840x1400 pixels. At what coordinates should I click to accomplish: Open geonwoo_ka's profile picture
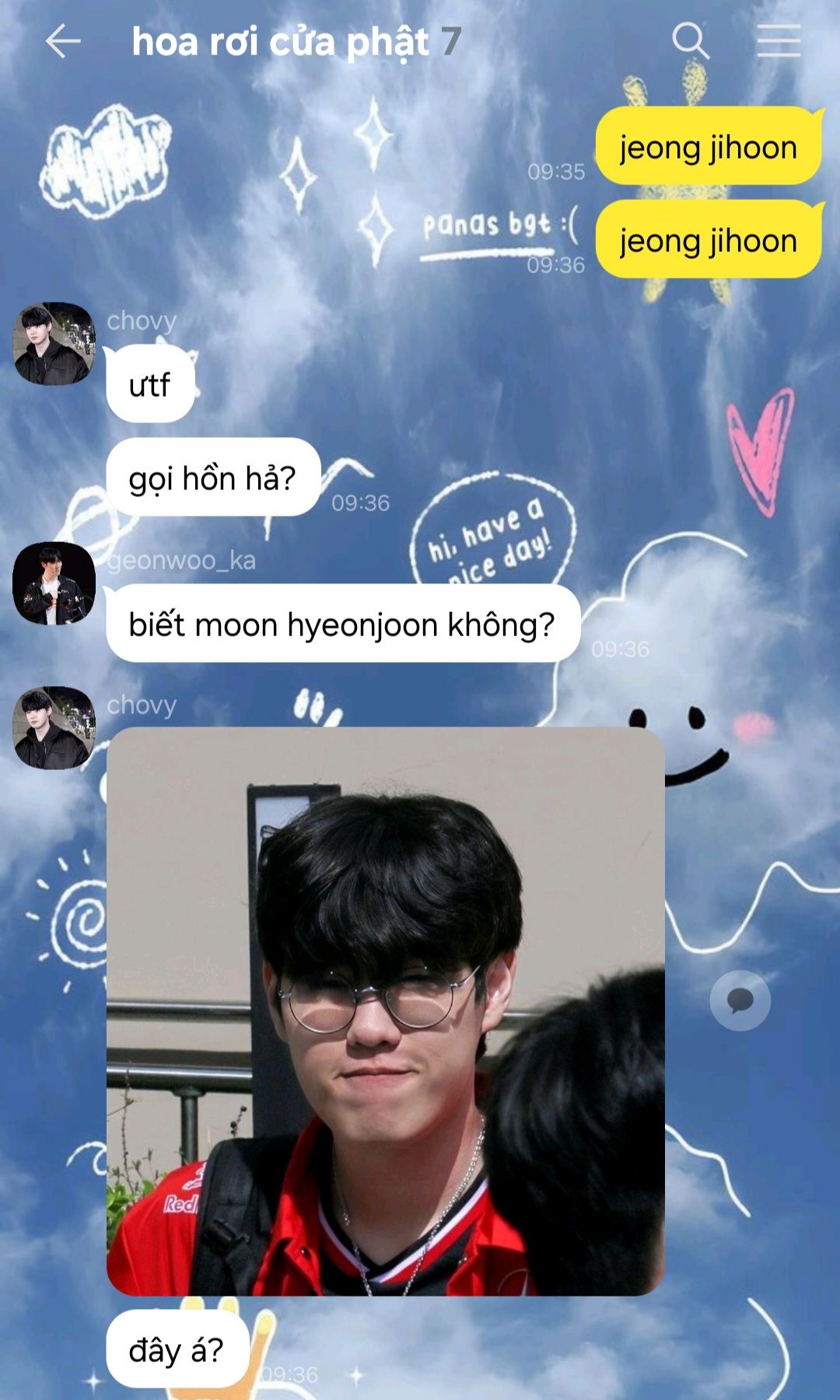click(x=54, y=583)
